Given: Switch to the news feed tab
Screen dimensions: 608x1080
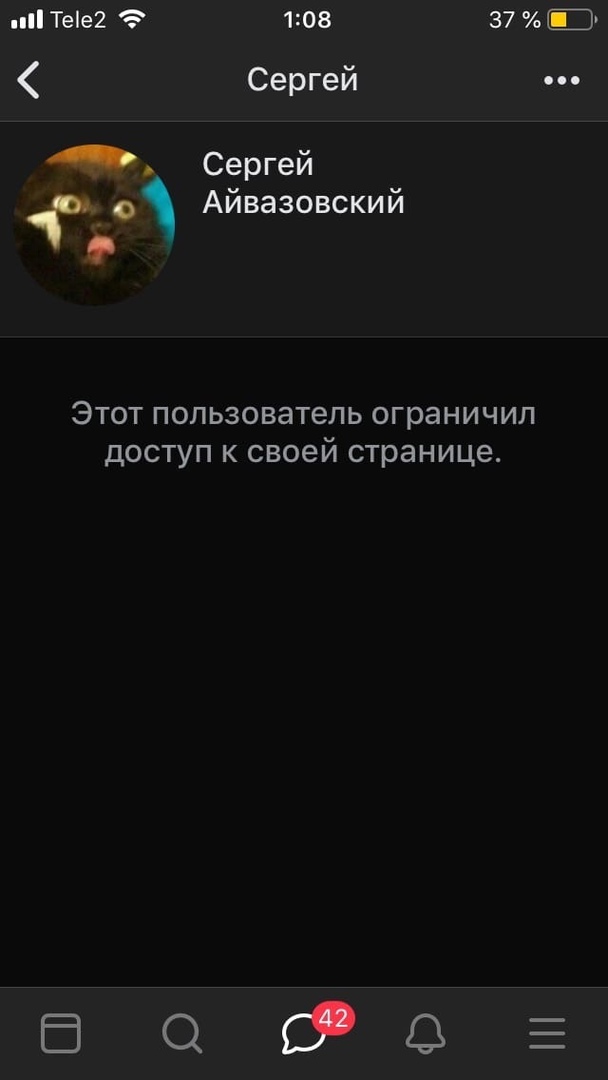Looking at the screenshot, I should pyautogui.click(x=61, y=1033).
